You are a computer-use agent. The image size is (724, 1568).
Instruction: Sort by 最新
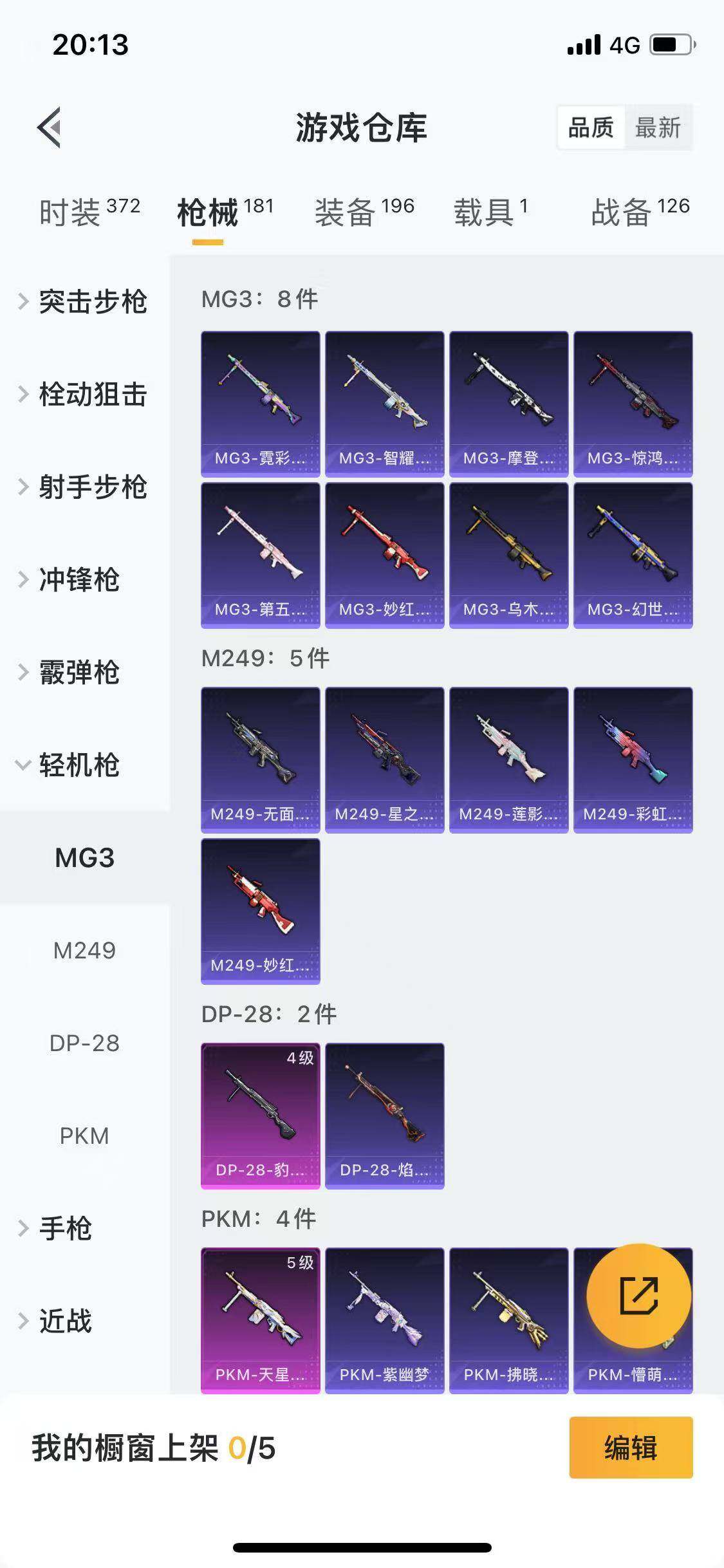657,127
